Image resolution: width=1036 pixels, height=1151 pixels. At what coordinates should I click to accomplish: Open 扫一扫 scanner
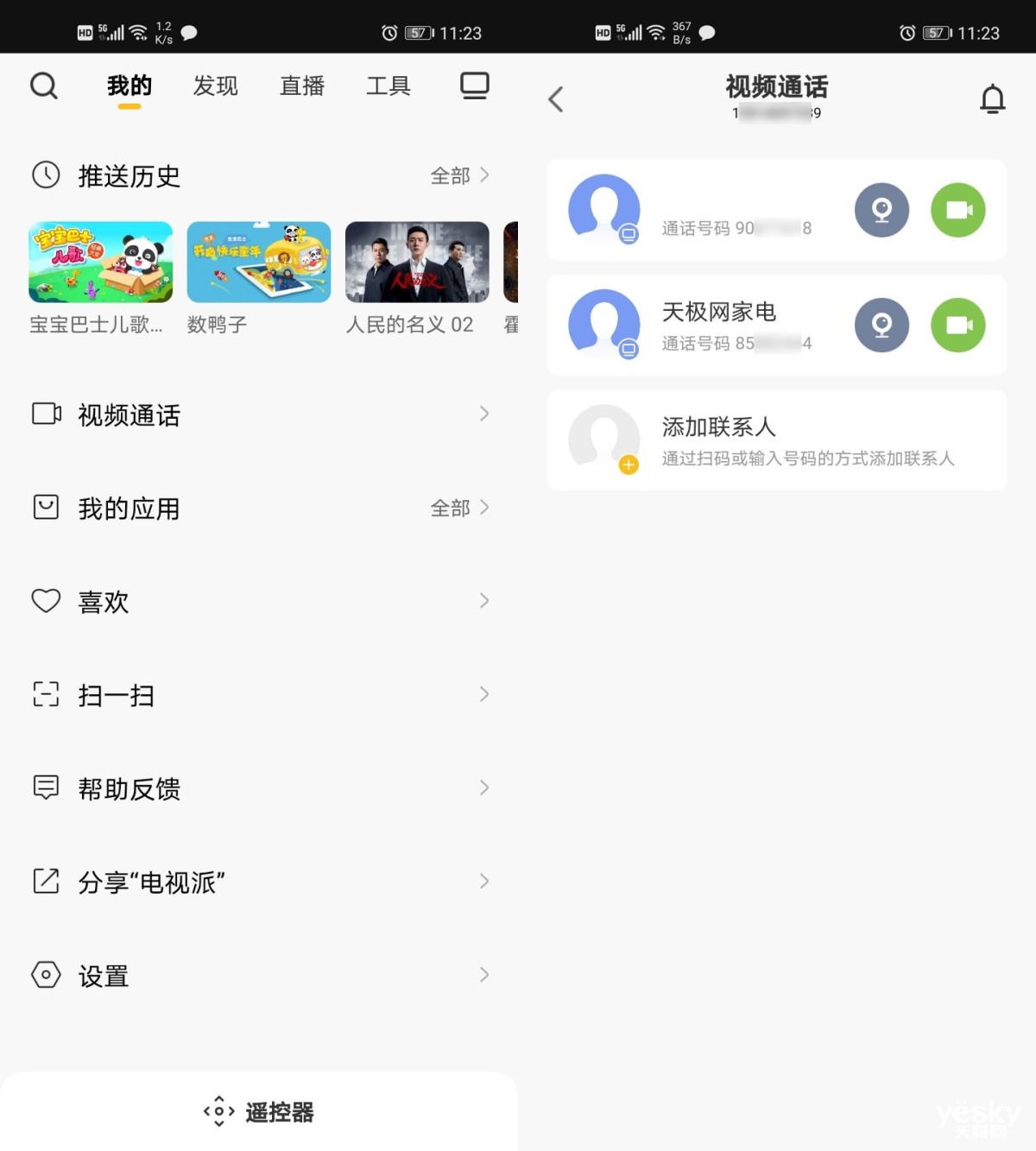(259, 694)
